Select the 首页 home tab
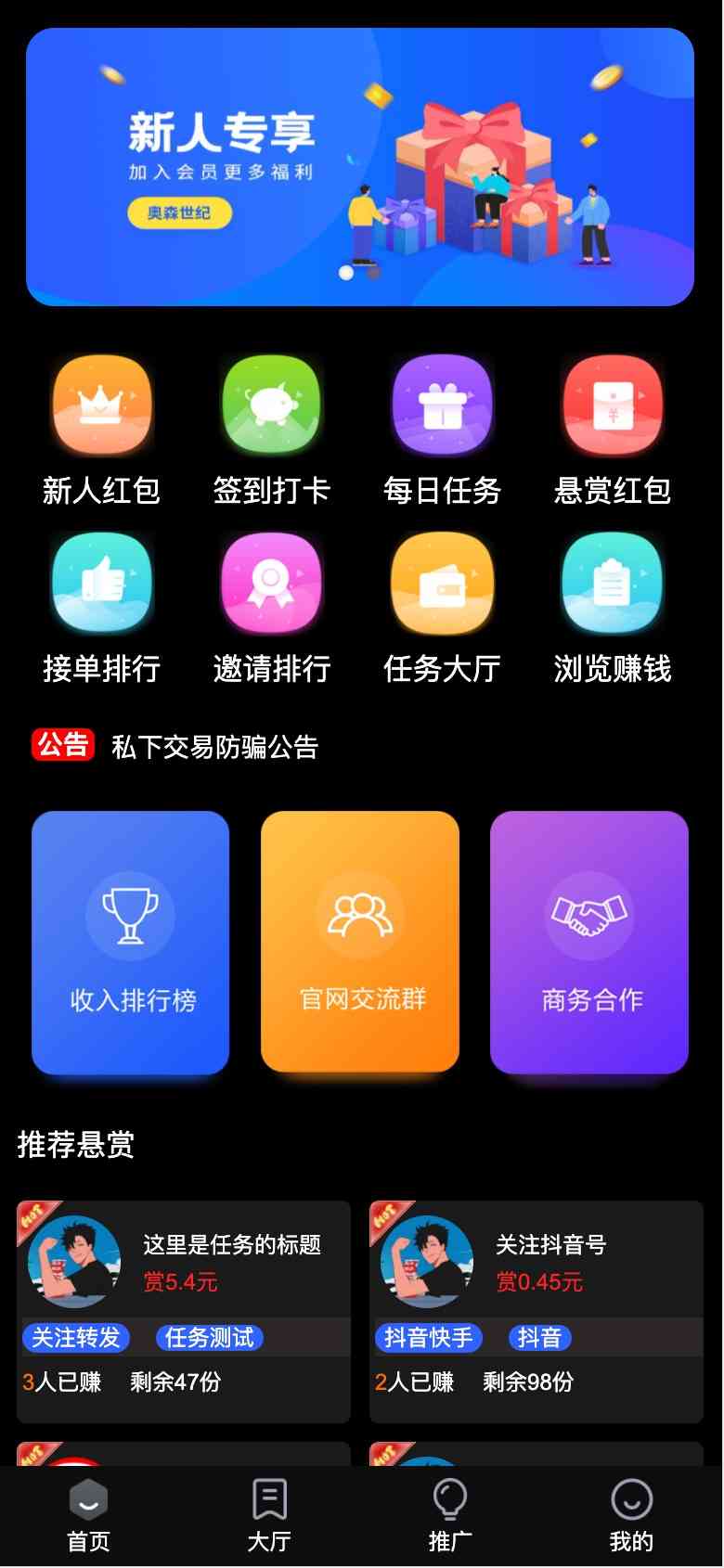This screenshot has height=1568, width=724. coord(89,1515)
